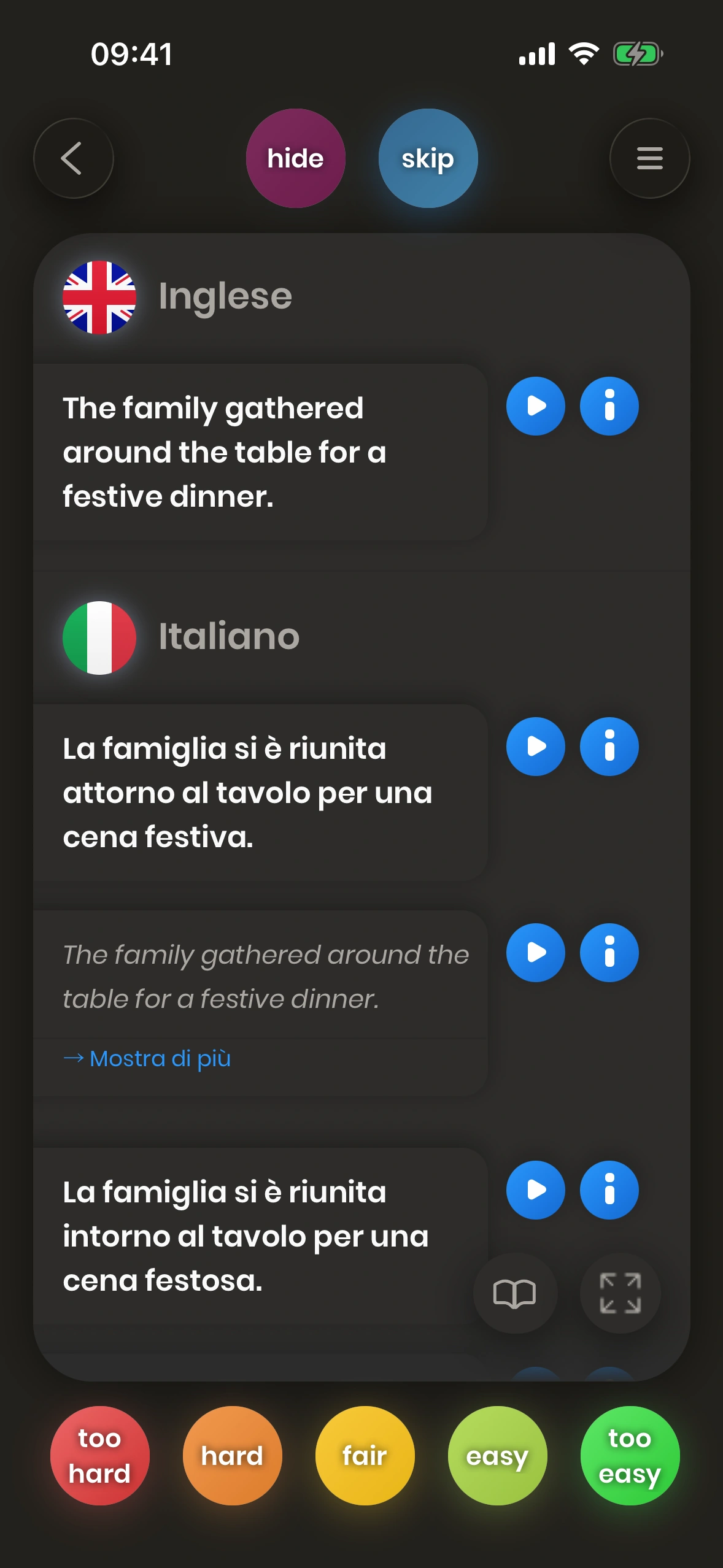The width and height of the screenshot is (723, 1568).
Task: Go back using the arrow button
Action: point(73,158)
